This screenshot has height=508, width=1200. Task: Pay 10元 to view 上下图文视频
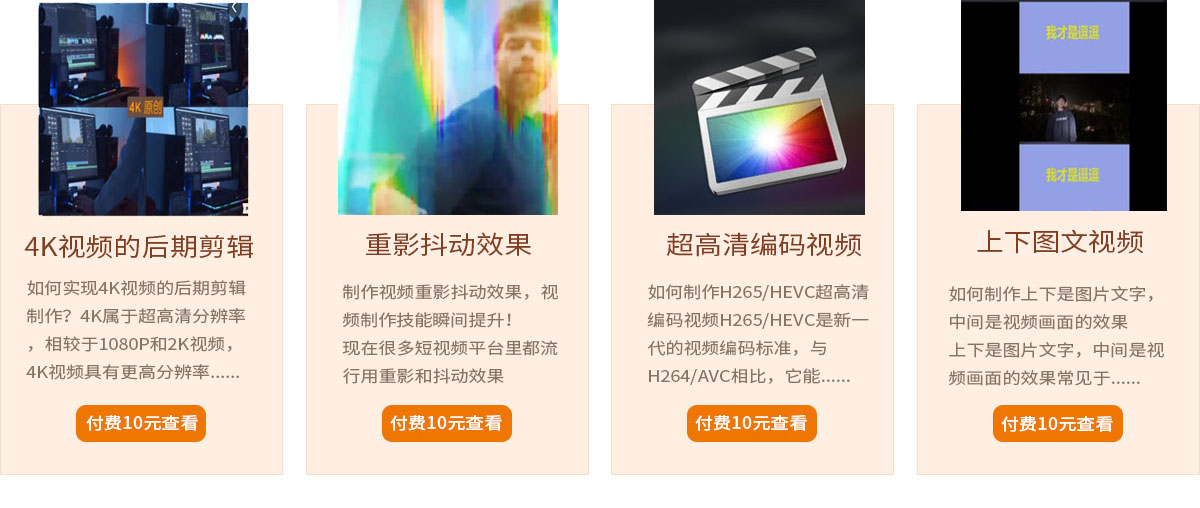pos(1058,424)
